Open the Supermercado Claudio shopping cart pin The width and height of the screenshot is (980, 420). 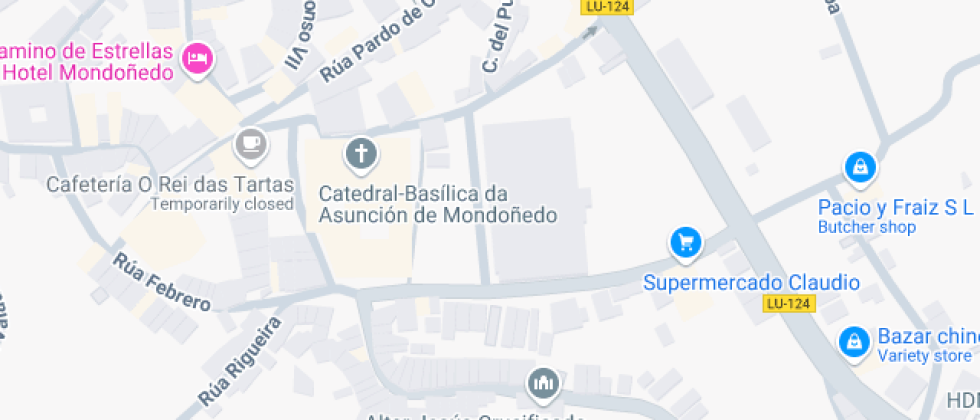(x=686, y=243)
